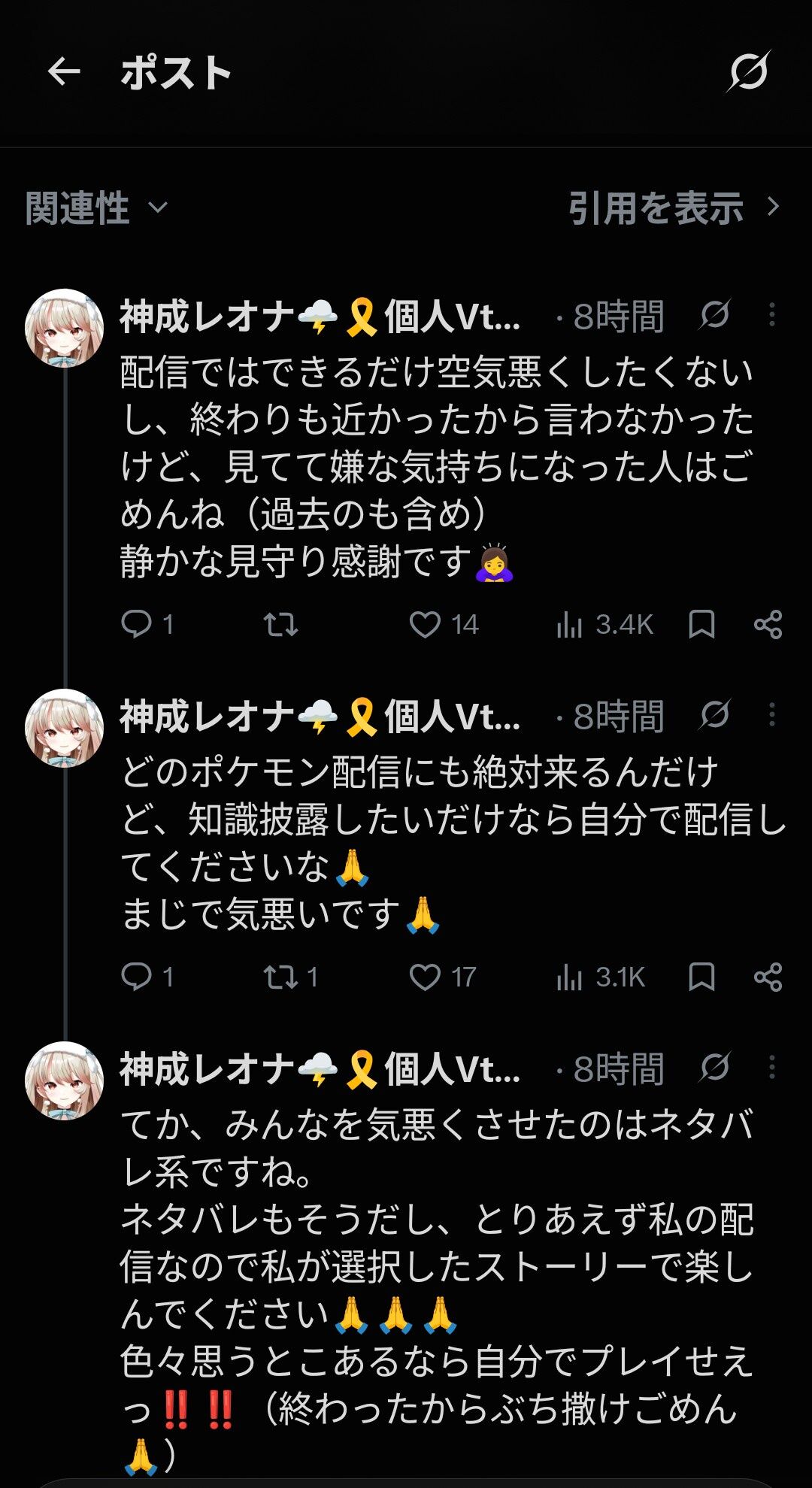Open overflow menu on the ネタバレ post
The width and height of the screenshot is (812, 1488).
click(x=771, y=1067)
